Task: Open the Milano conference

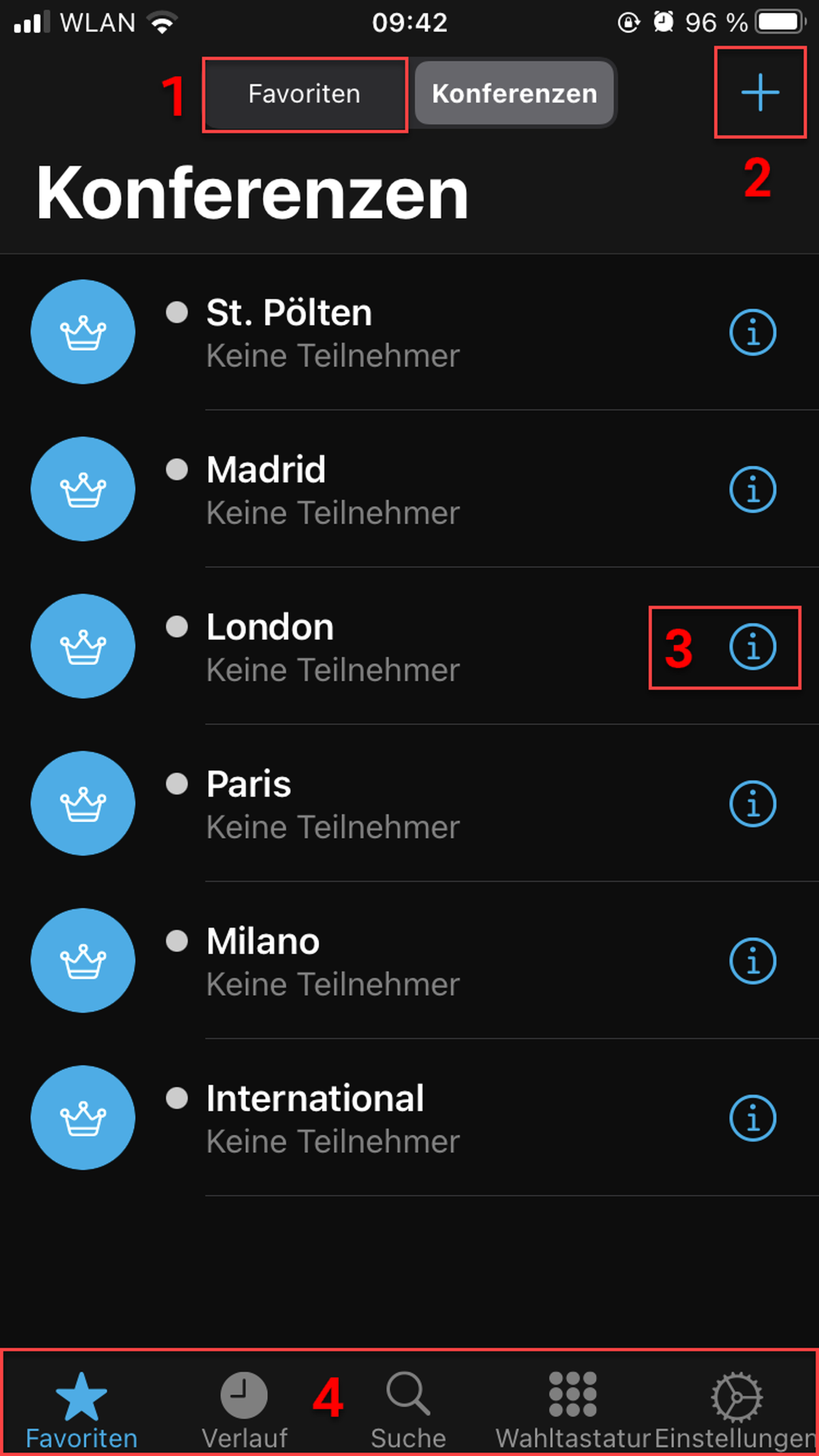Action: click(333, 961)
